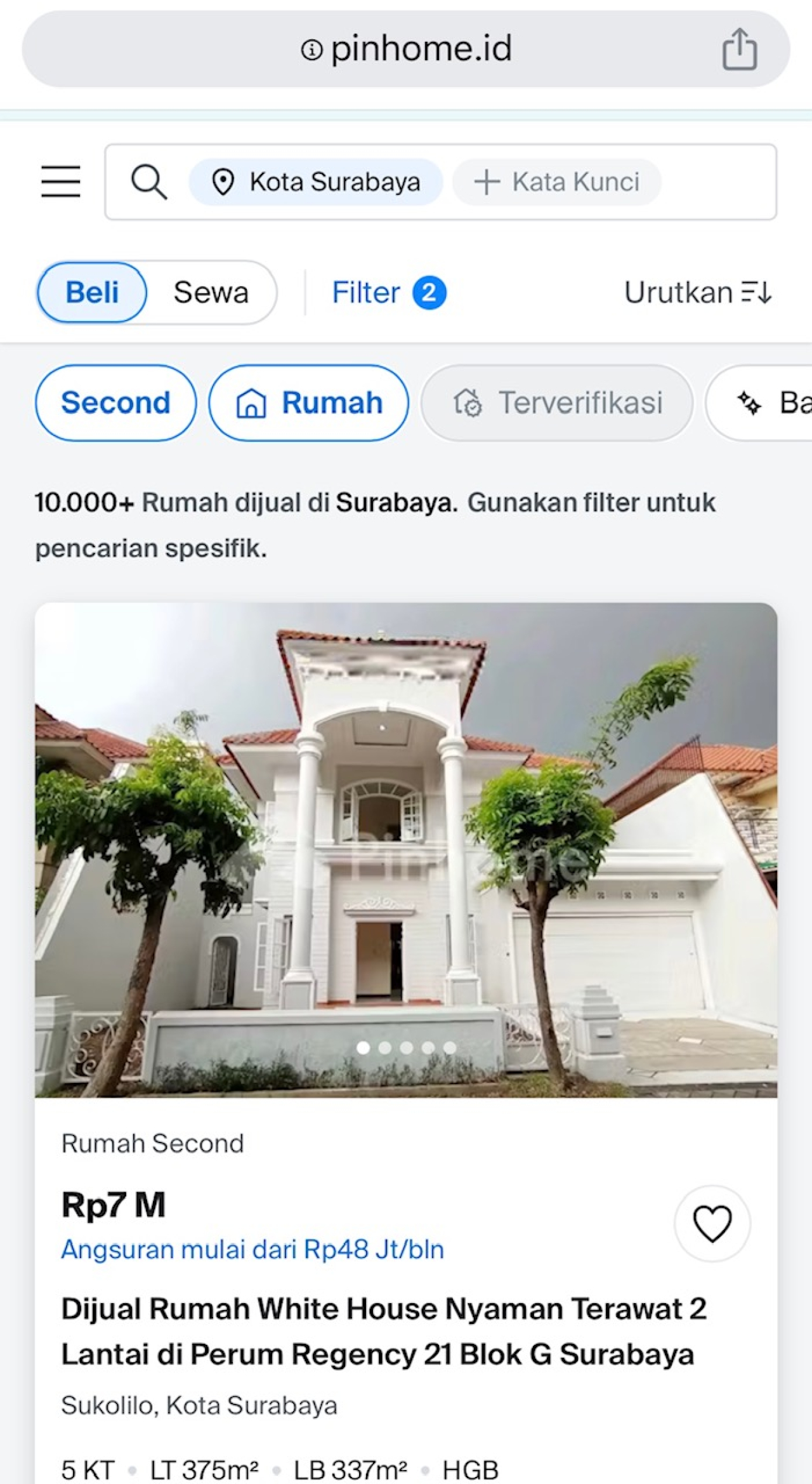Open Urutkan sorting options
Viewport: 812px width, 1484px height.
click(x=697, y=293)
